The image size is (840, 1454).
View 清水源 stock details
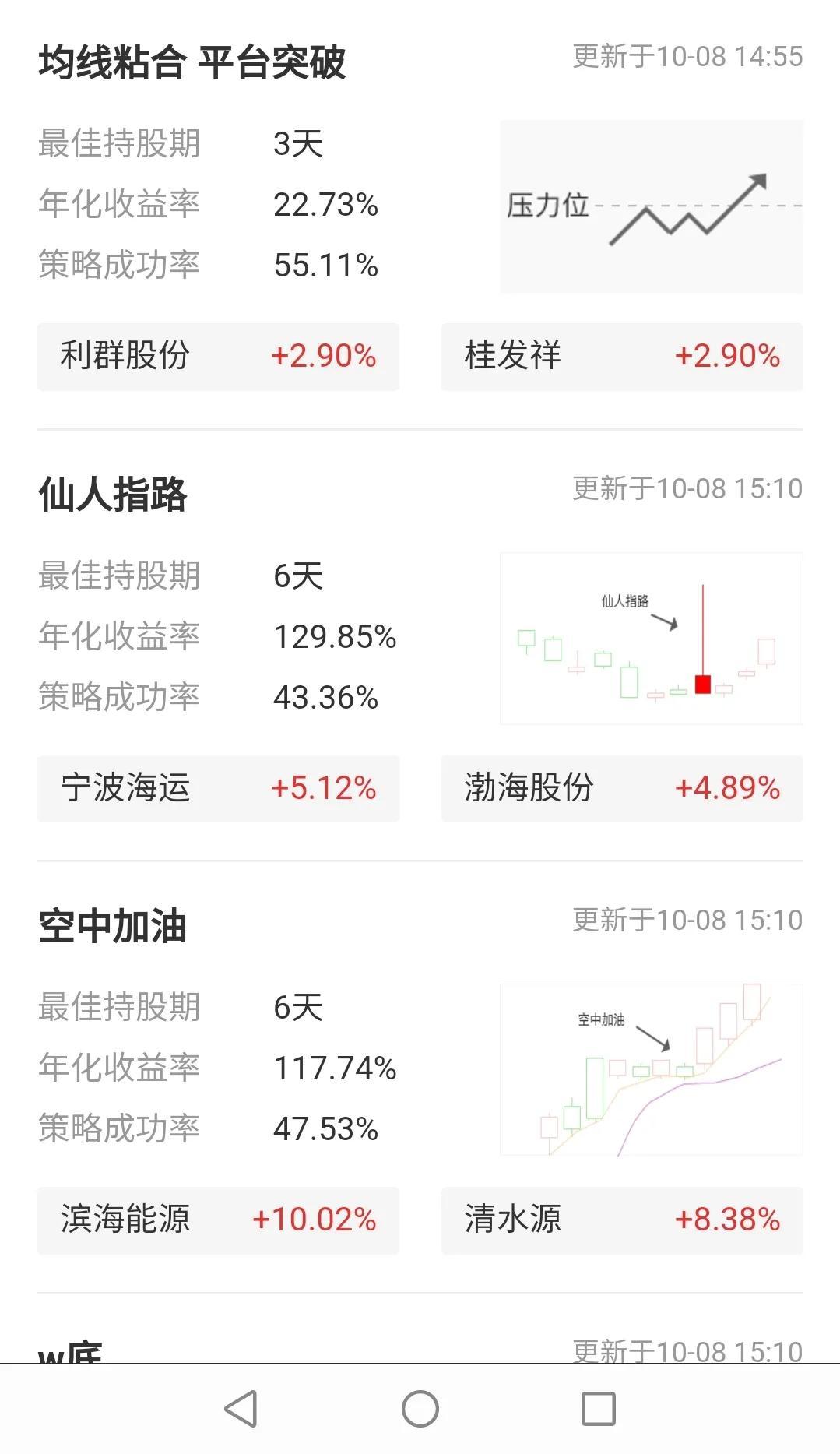622,1220
